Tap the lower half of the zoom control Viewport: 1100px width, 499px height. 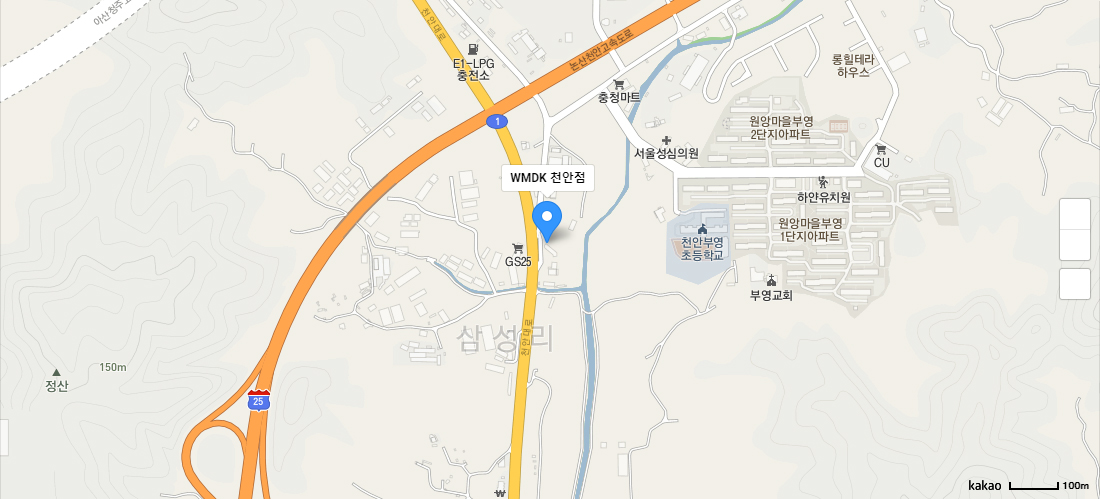coord(1074,245)
